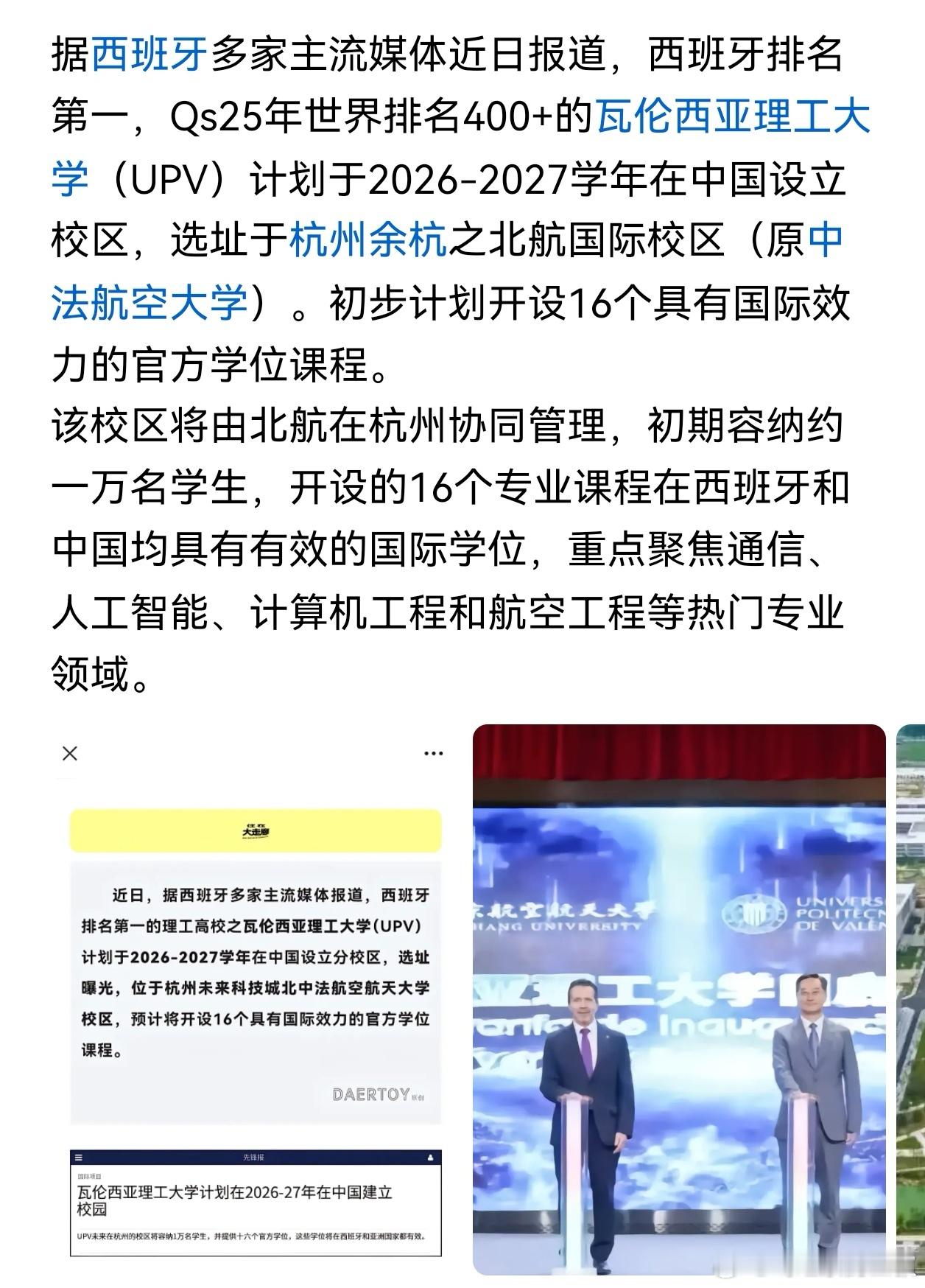The height and width of the screenshot is (1288, 925).
Task: Open the three-dot more options menu
Action: tap(433, 752)
